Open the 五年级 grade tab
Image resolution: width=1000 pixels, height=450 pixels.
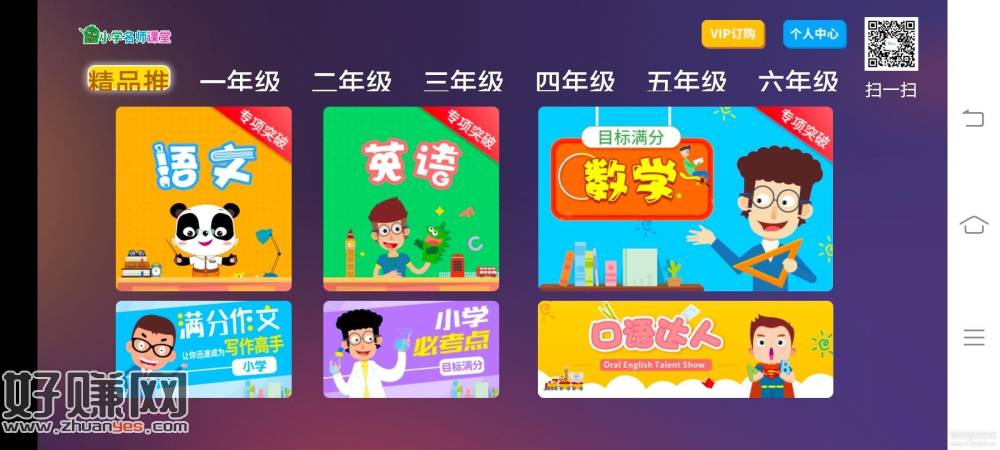[x=687, y=82]
